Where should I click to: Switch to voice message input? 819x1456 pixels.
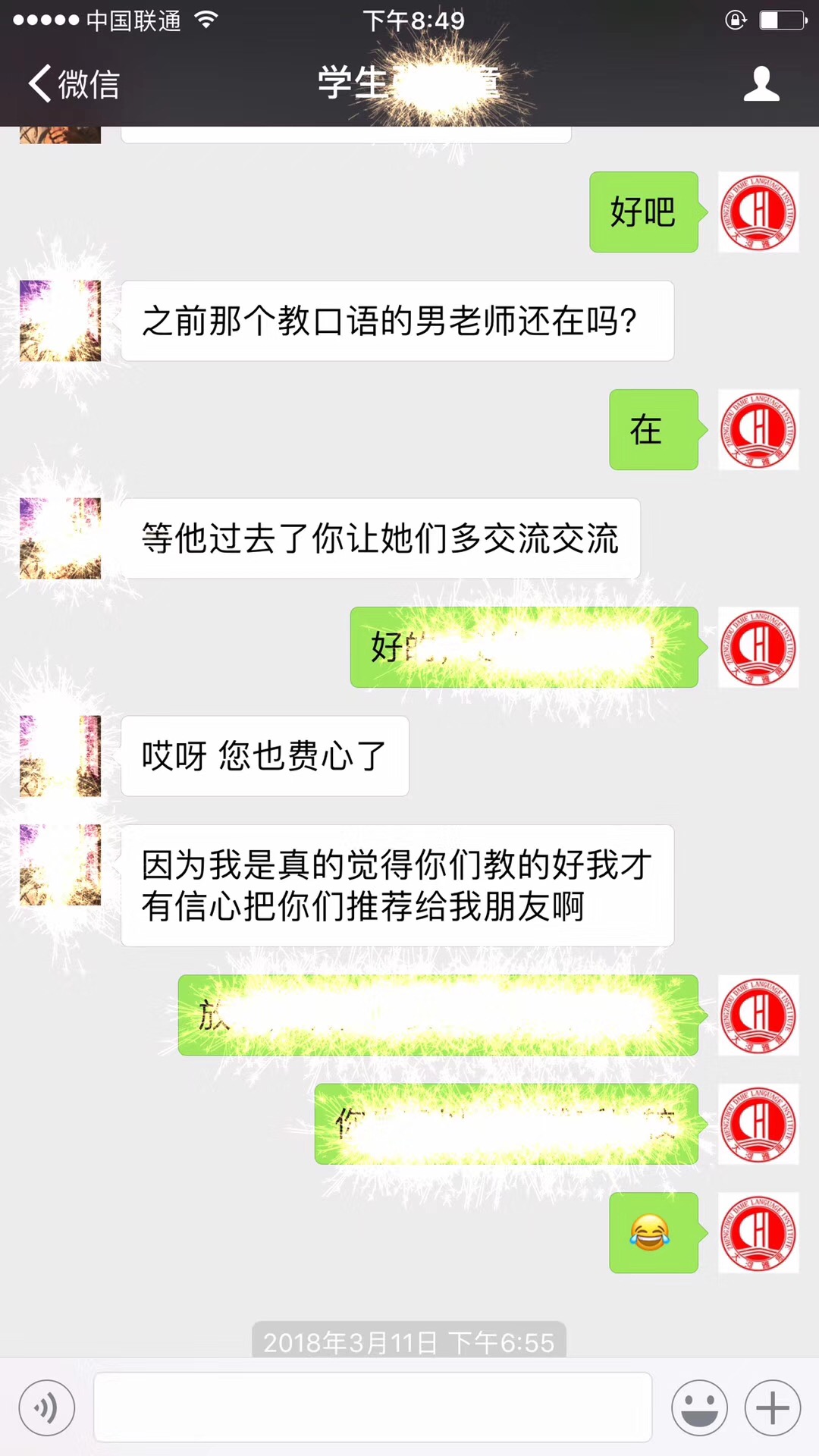pyautogui.click(x=47, y=1408)
